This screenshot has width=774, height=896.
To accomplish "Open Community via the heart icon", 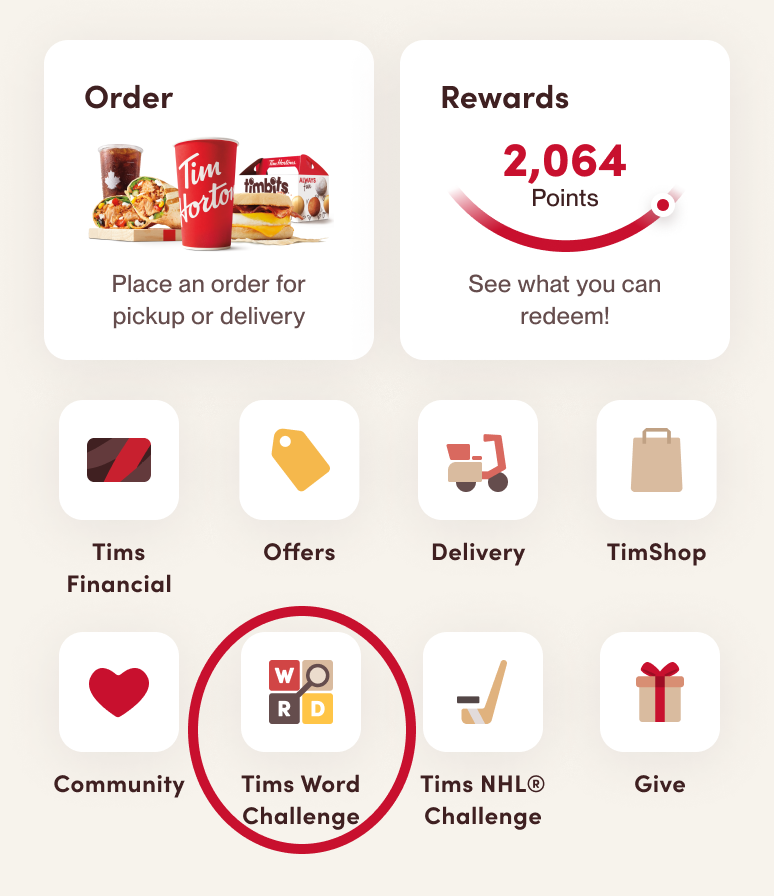I will coord(118,691).
